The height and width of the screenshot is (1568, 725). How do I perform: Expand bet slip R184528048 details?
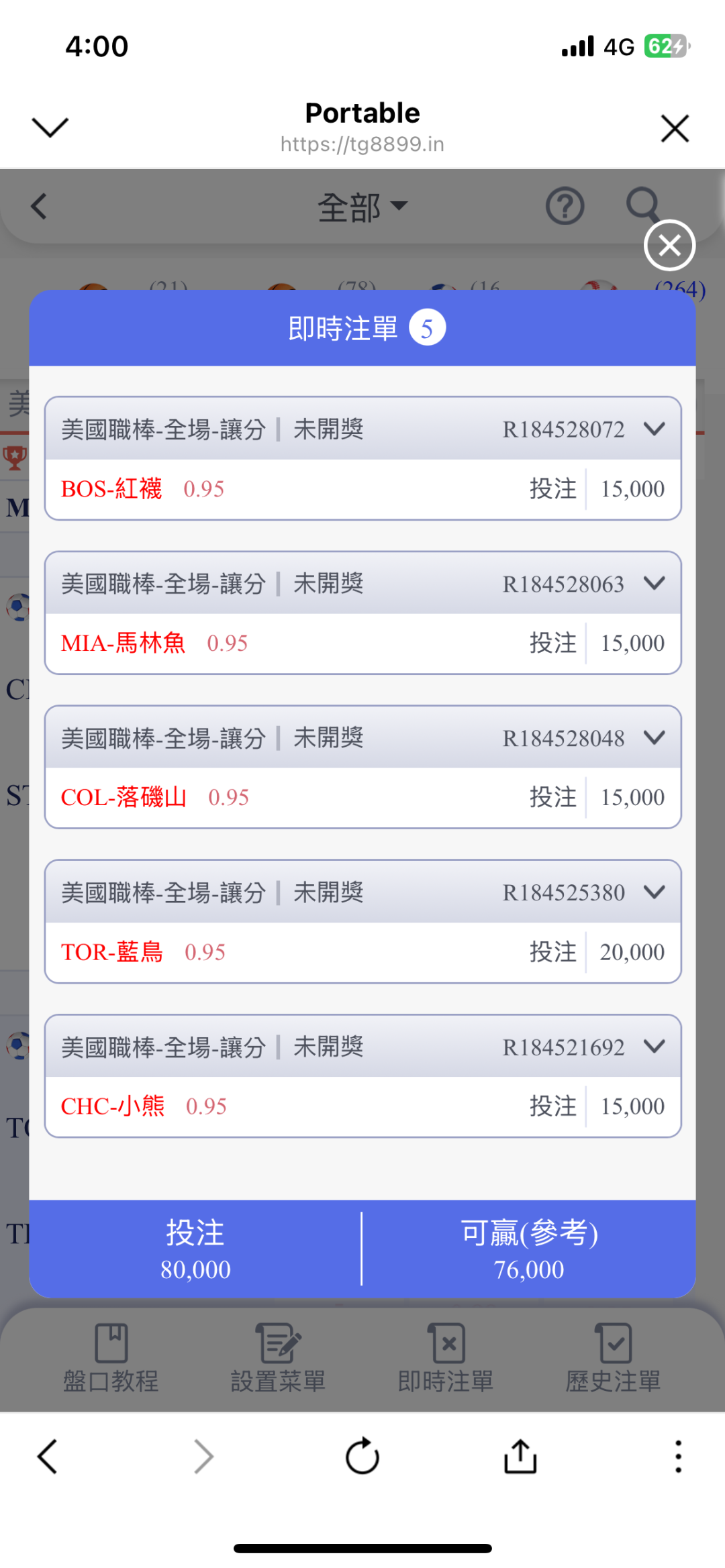coord(654,737)
